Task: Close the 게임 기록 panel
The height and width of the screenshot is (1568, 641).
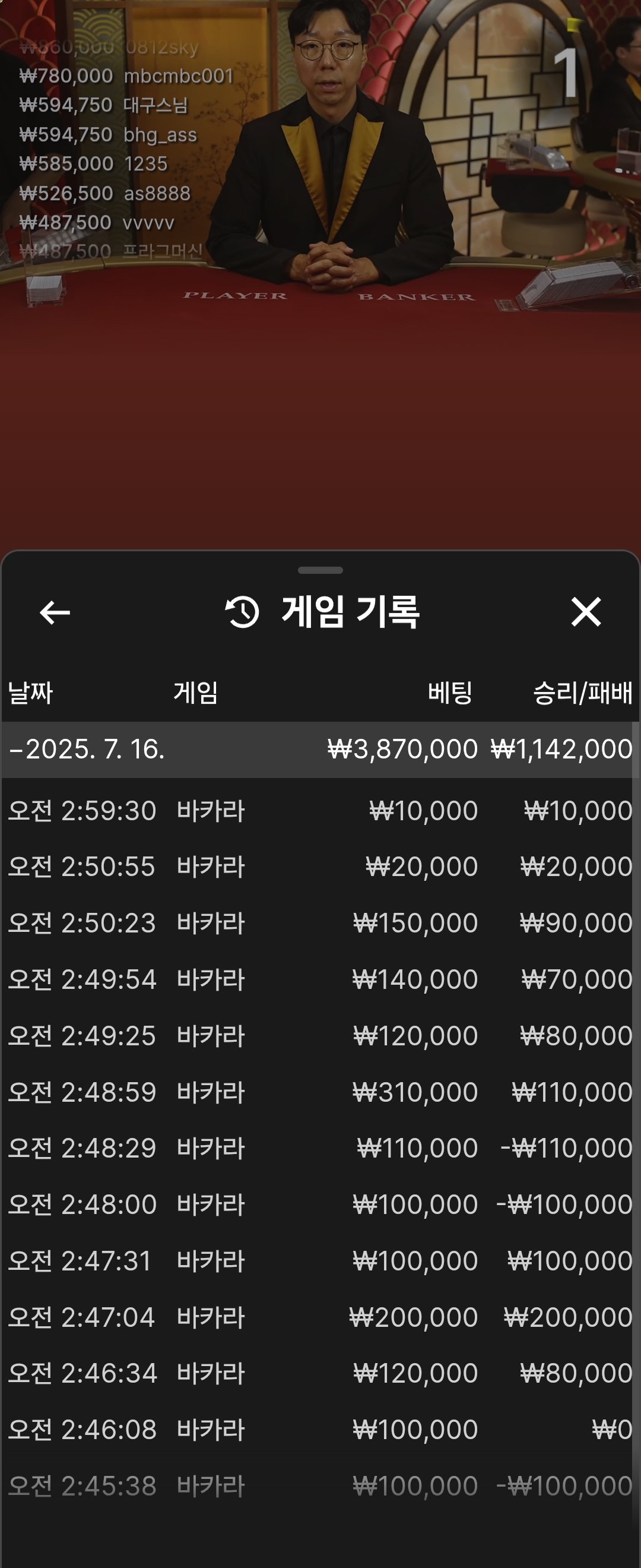Action: pyautogui.click(x=586, y=612)
